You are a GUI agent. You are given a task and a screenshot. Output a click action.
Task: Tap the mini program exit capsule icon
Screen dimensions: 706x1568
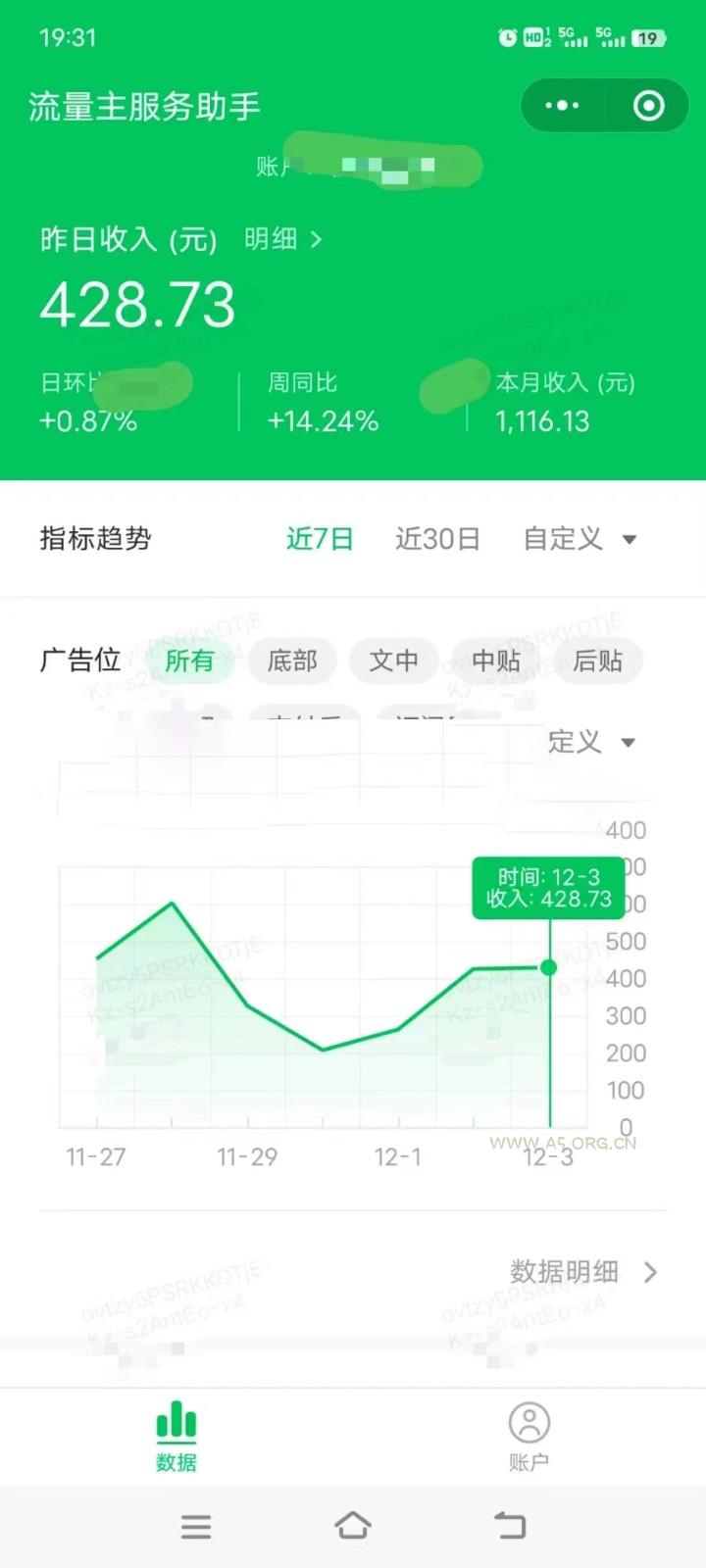click(647, 105)
